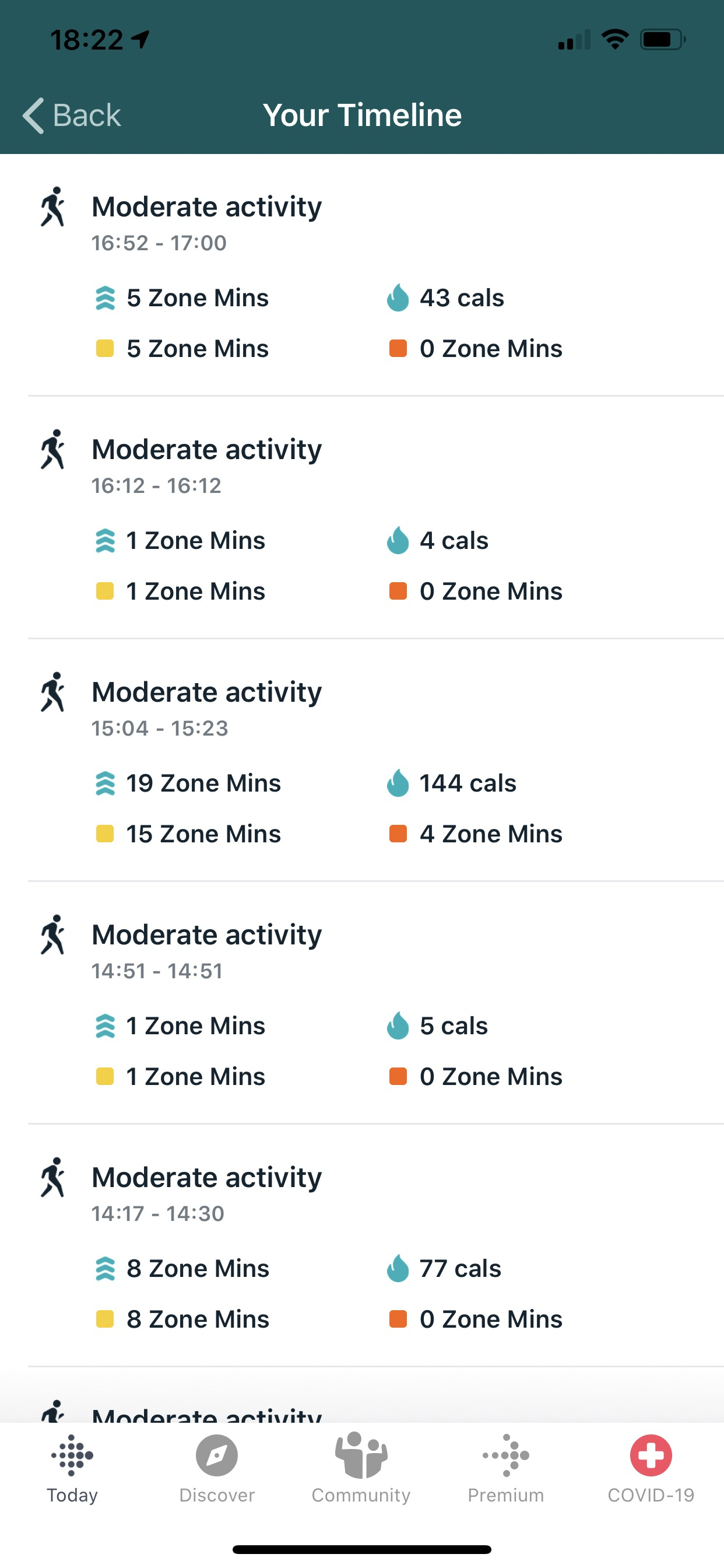Open the 16:12 - 16:12 moderate activity entry
Image resolution: width=724 pixels, height=1568 pixels.
click(362, 517)
